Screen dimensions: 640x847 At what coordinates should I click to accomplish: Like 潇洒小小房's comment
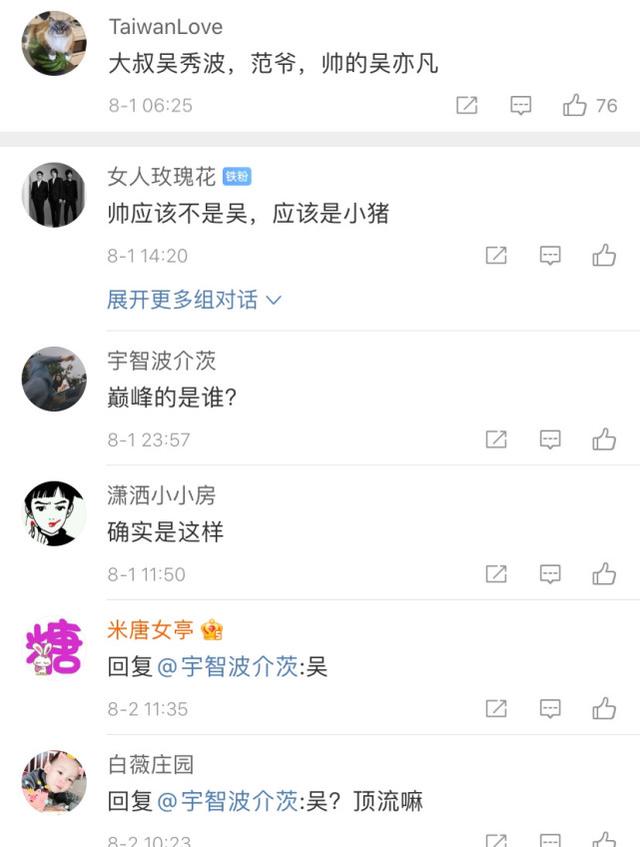click(x=604, y=574)
